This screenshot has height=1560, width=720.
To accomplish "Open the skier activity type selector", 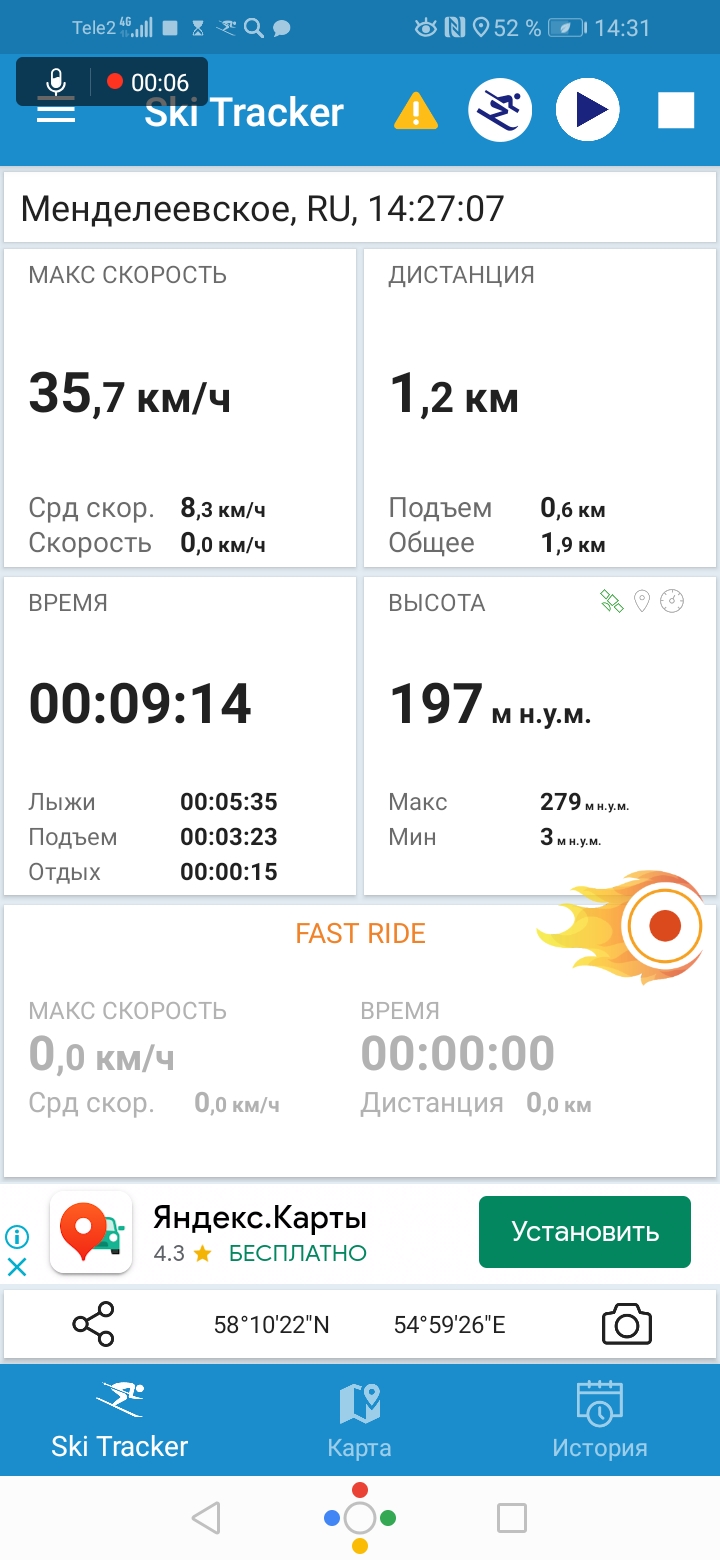I will (500, 110).
